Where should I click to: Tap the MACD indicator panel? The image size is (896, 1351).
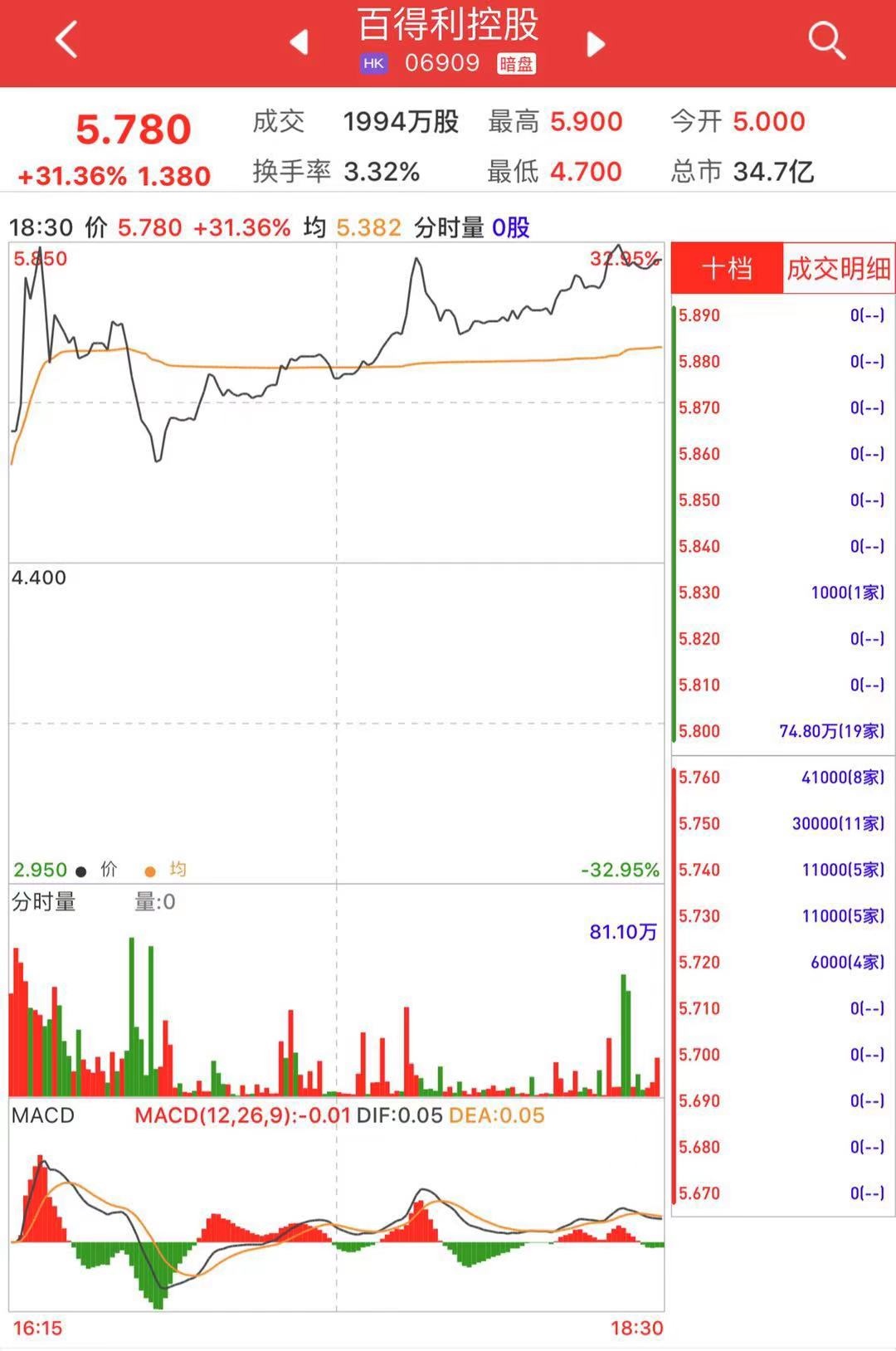[x=336, y=1212]
